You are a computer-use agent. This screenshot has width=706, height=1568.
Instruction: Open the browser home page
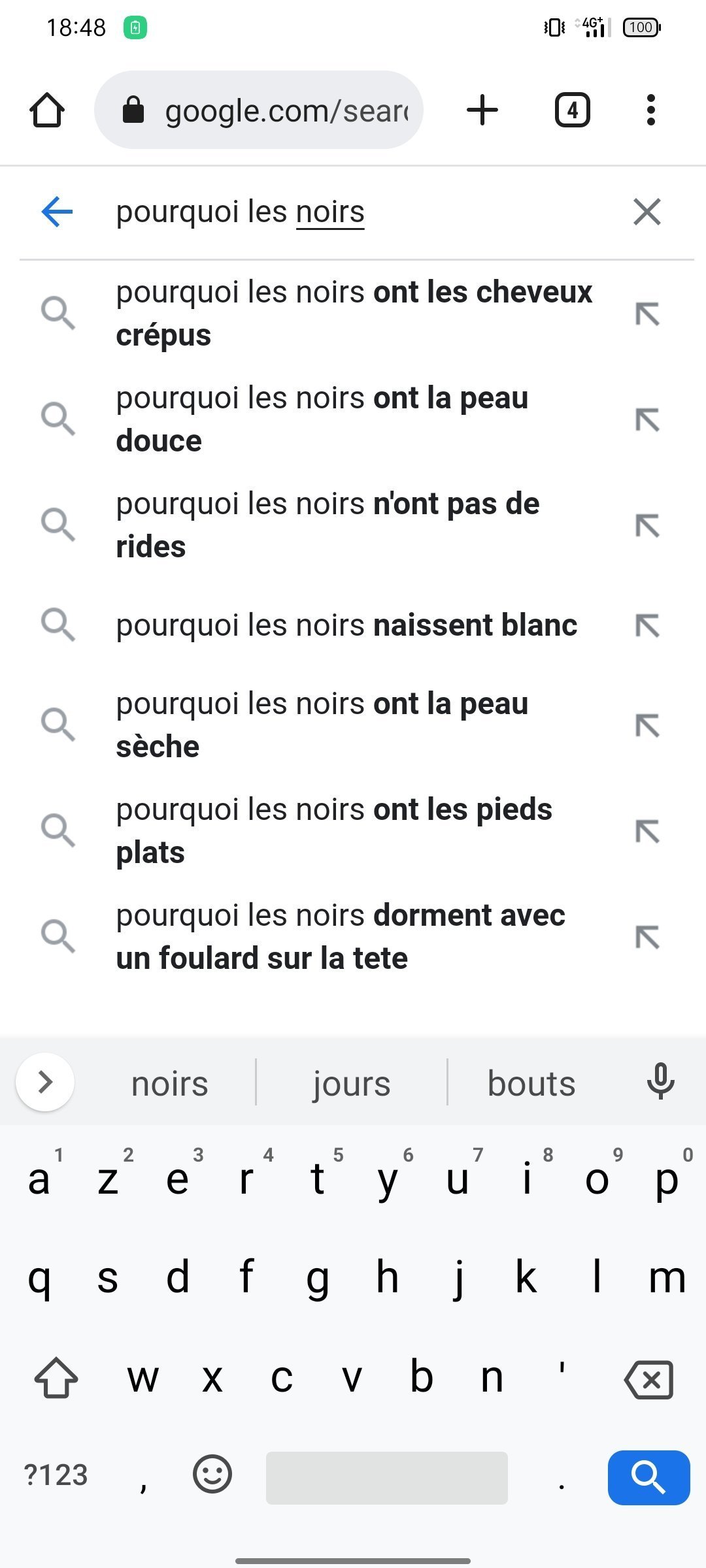(x=47, y=110)
